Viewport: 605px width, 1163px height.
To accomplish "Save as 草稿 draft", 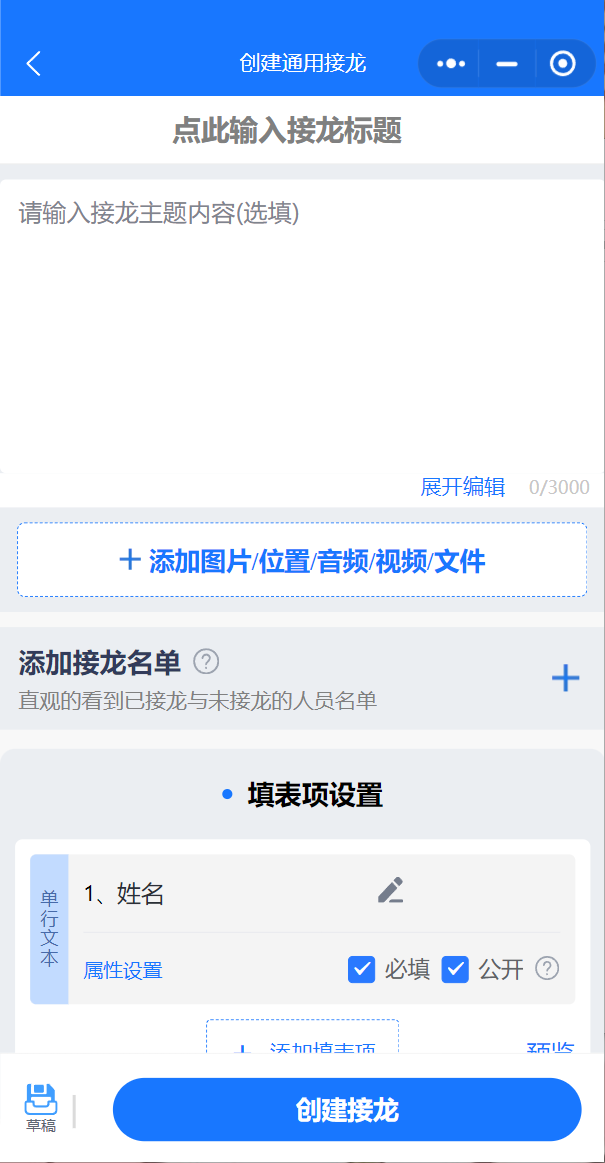I will coord(41,1107).
